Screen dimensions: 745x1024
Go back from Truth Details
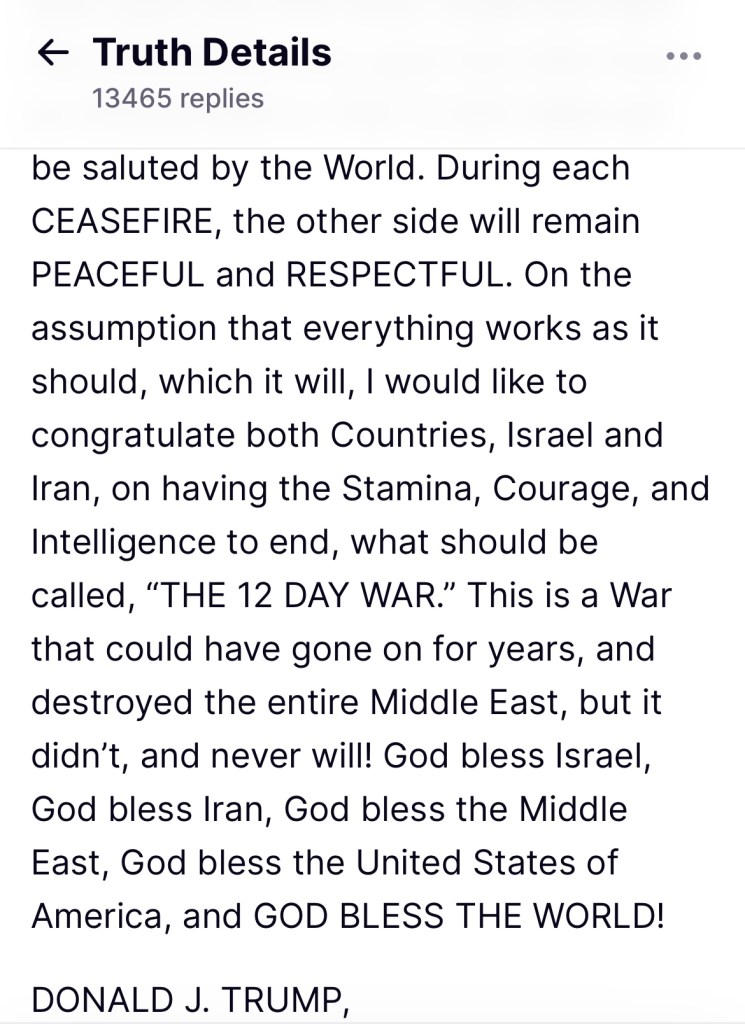(x=53, y=54)
